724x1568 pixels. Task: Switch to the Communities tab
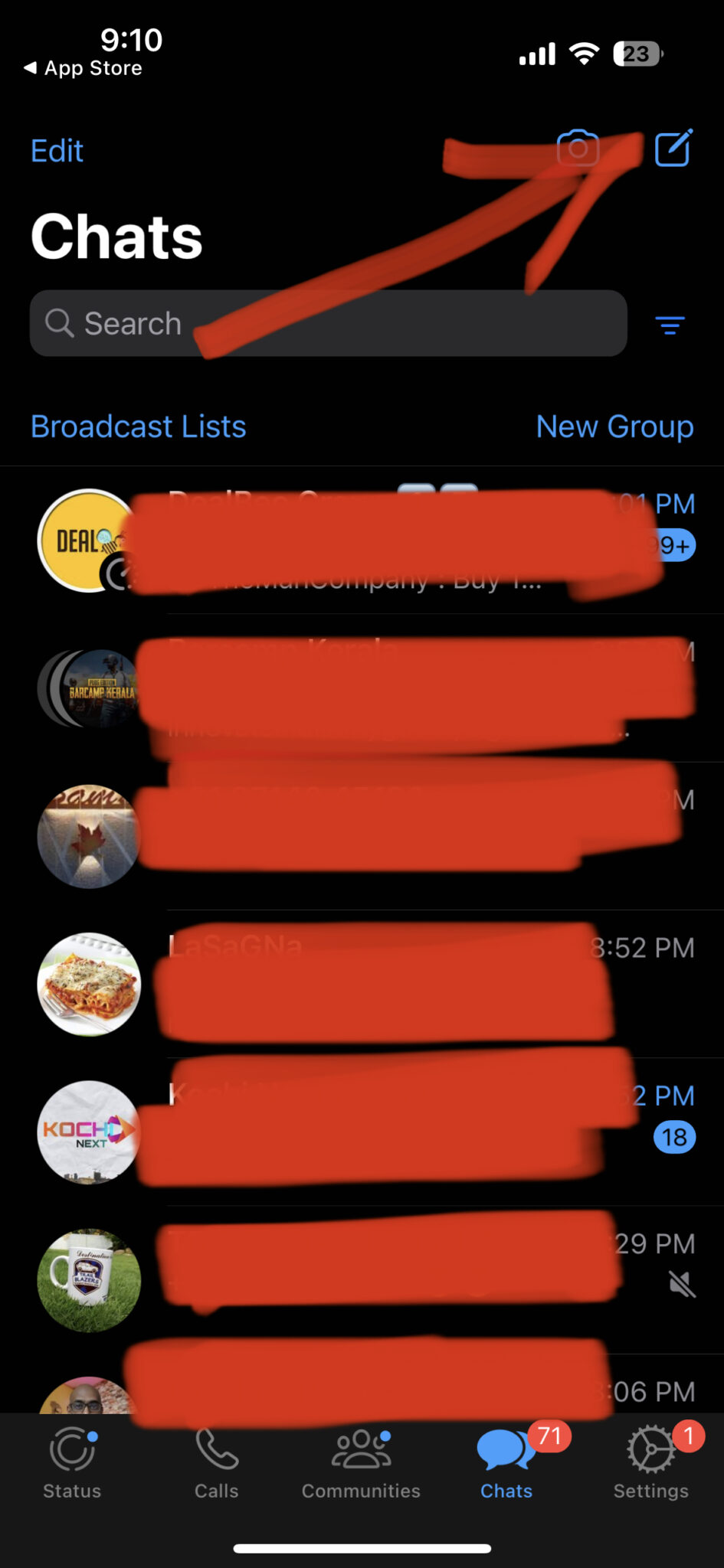(361, 1463)
